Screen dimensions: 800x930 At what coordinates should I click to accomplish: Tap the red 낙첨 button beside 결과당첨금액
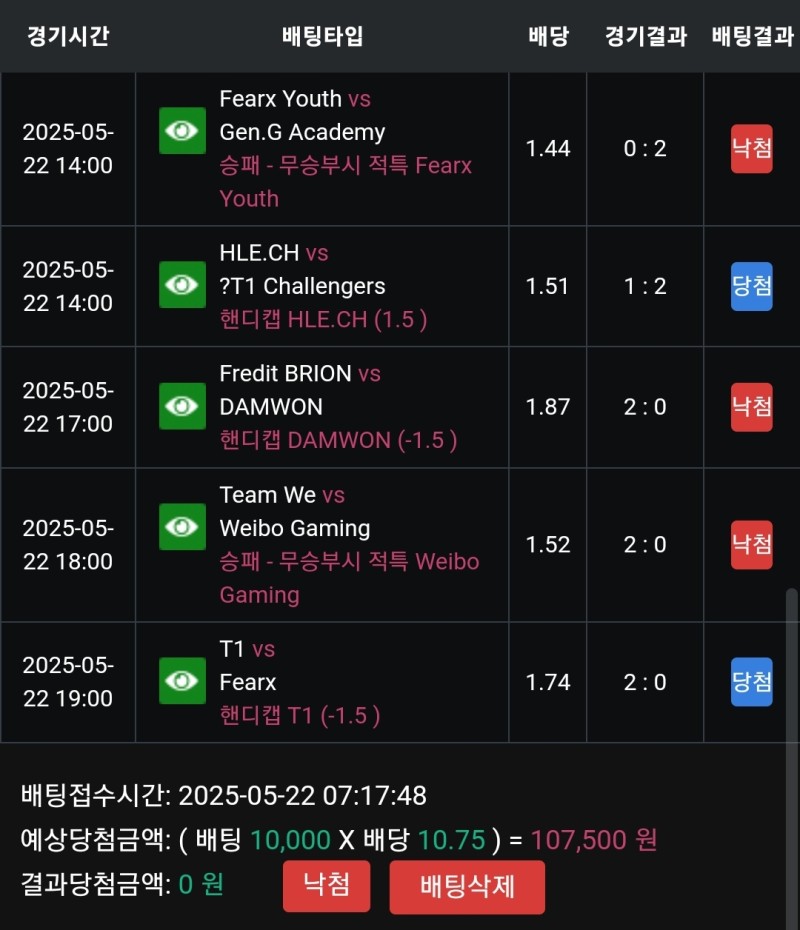point(326,886)
